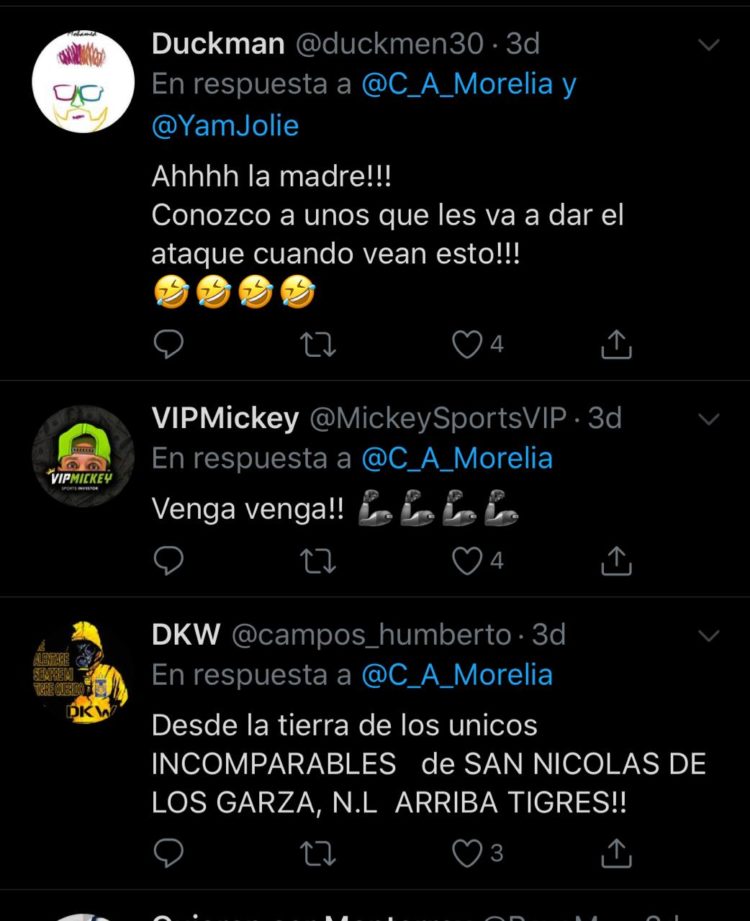The height and width of the screenshot is (921, 750).
Task: Share DKW's tweet
Action: pyautogui.click(x=617, y=853)
